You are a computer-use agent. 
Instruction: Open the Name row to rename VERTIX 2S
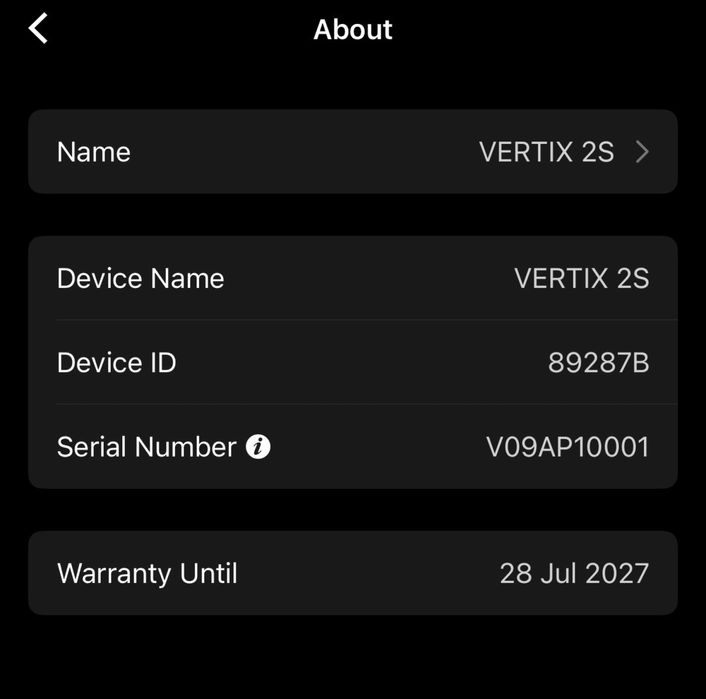click(352, 152)
